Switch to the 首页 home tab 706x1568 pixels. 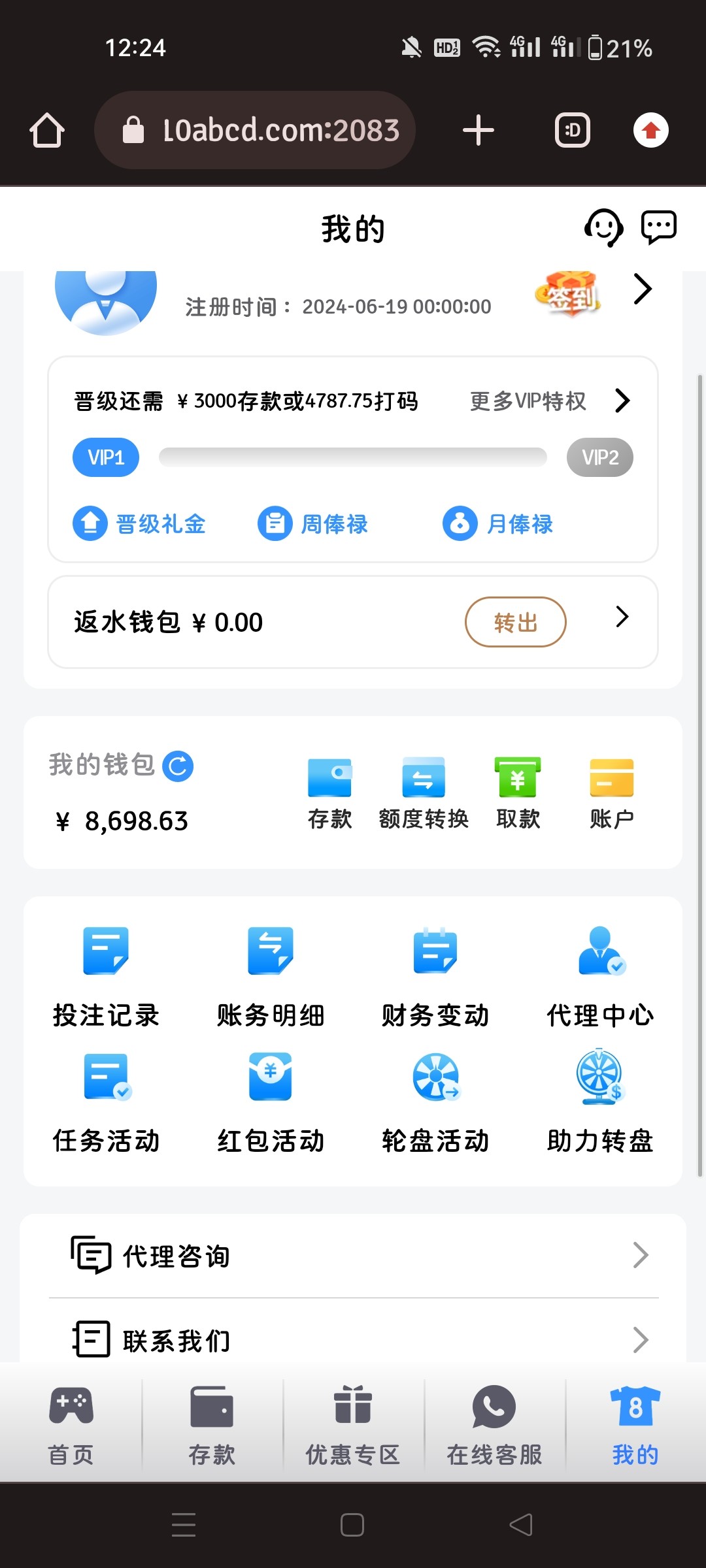pyautogui.click(x=71, y=1426)
